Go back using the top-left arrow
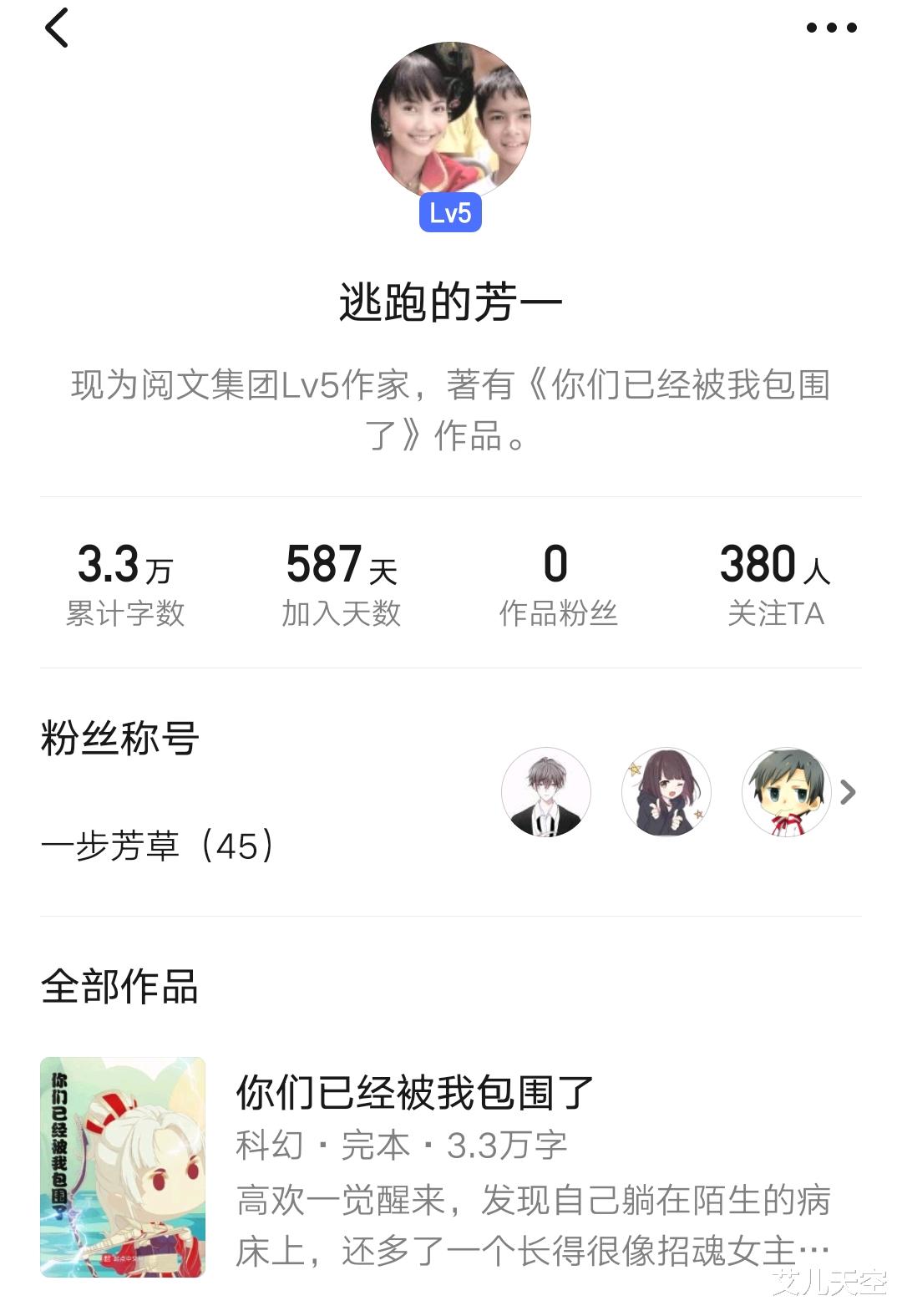The image size is (902, 1316). (x=56, y=28)
